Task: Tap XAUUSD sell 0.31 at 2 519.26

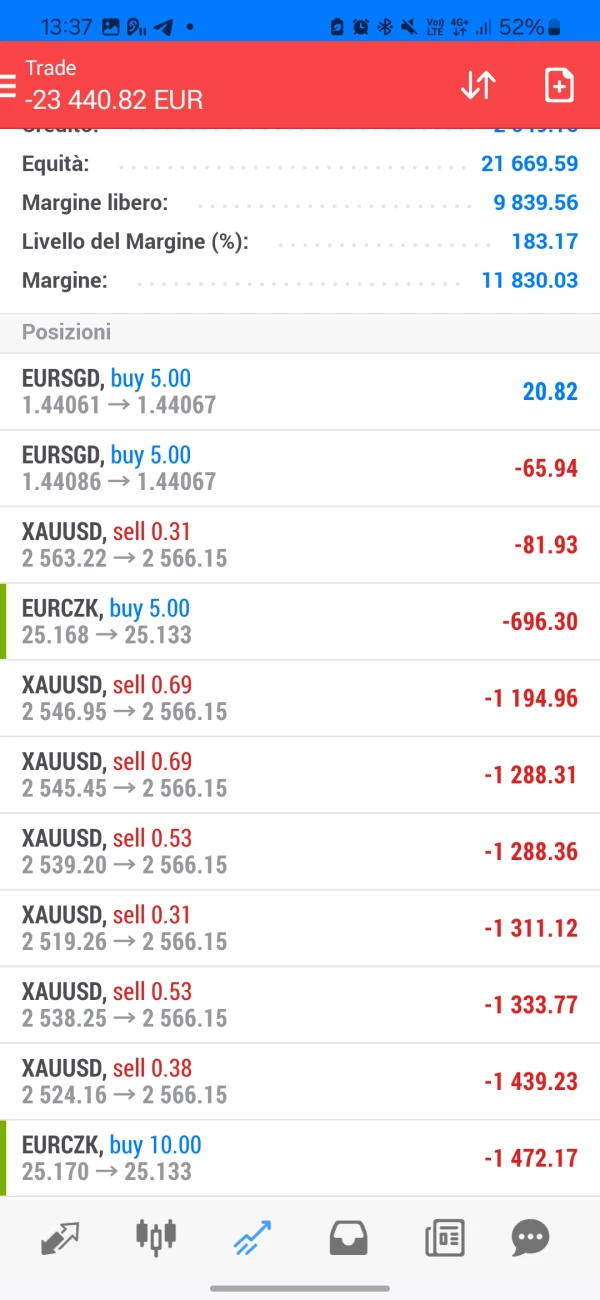Action: (300, 928)
